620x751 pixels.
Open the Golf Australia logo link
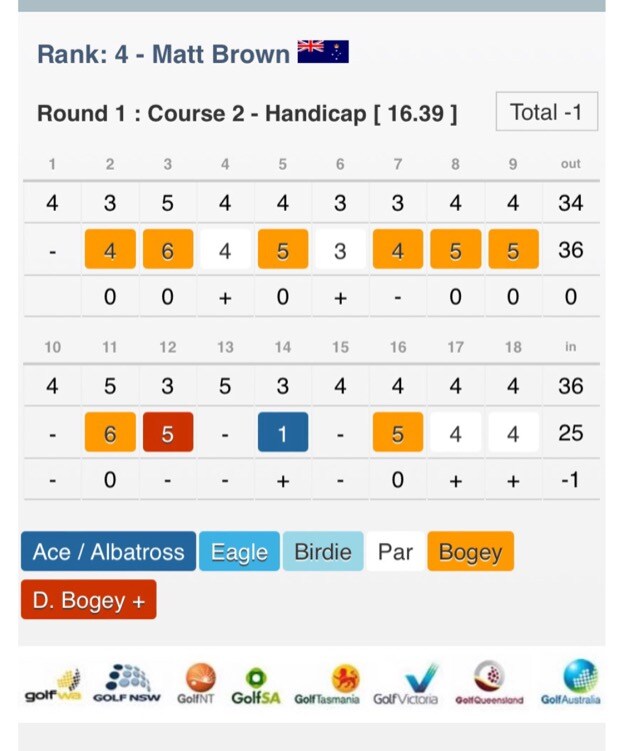[571, 684]
